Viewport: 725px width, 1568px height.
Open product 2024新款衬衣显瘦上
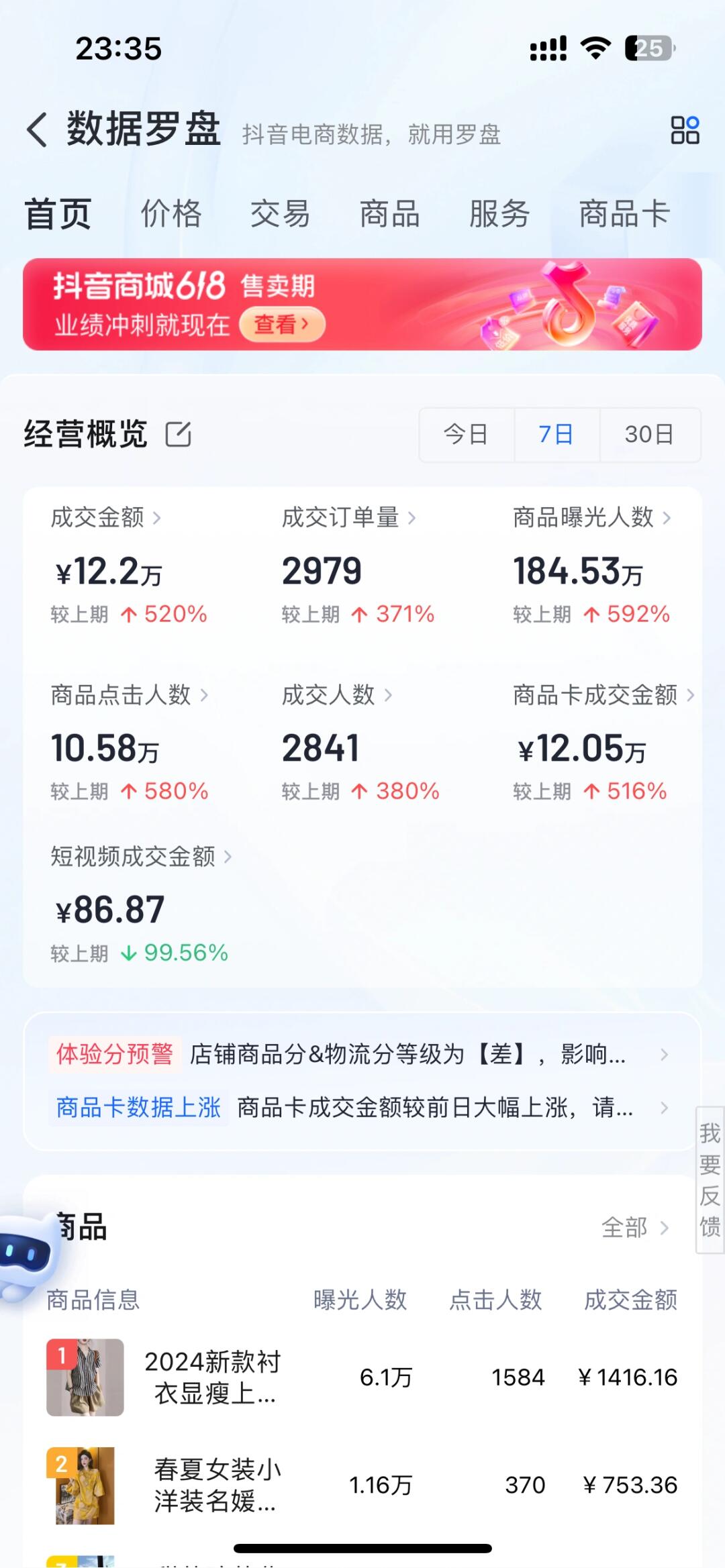point(212,1377)
